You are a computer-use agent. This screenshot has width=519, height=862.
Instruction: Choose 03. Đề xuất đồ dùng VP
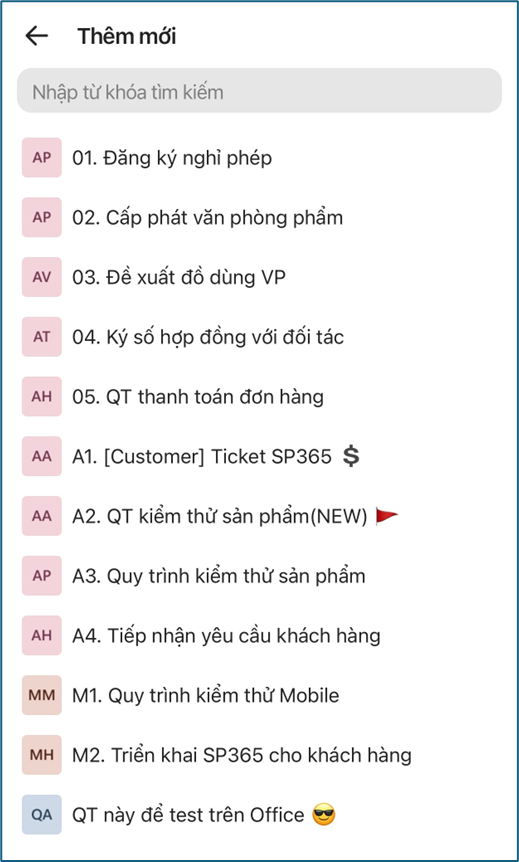tap(260, 277)
